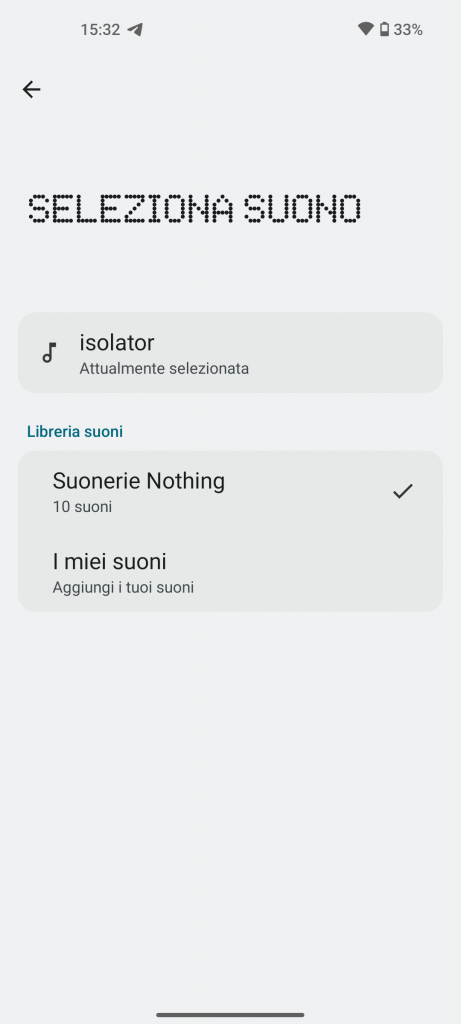This screenshot has width=461, height=1024.
Task: Open Suonerie Nothing sound library
Action: pos(230,490)
